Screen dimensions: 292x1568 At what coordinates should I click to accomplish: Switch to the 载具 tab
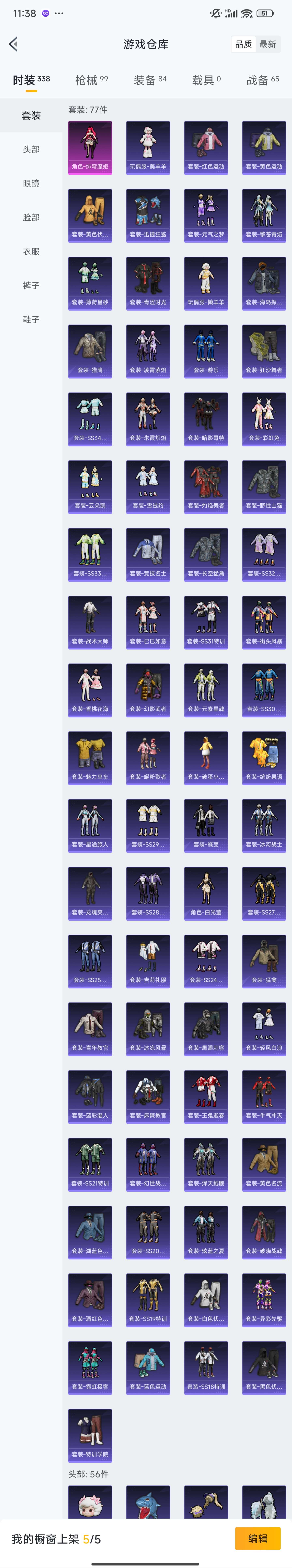coord(206,80)
